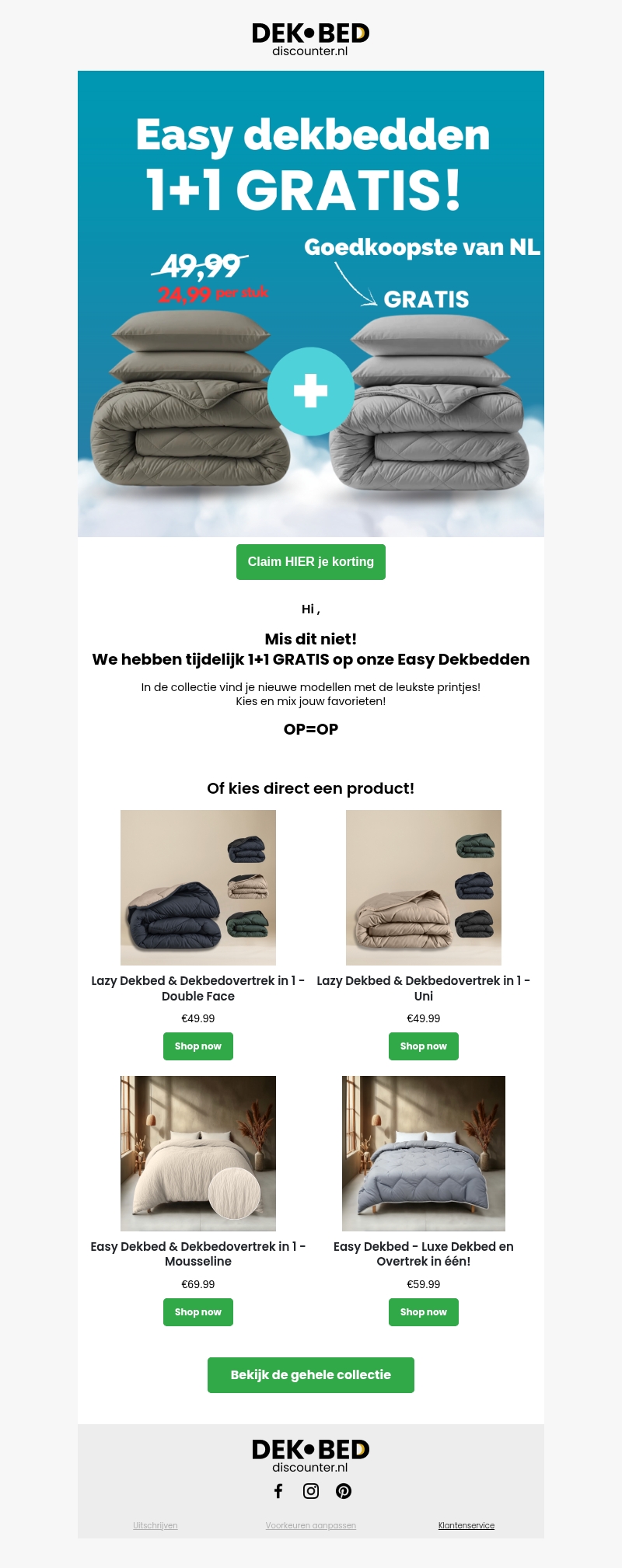
Task: Shop now for Easy Dekbed Luxe
Action: tap(424, 1312)
